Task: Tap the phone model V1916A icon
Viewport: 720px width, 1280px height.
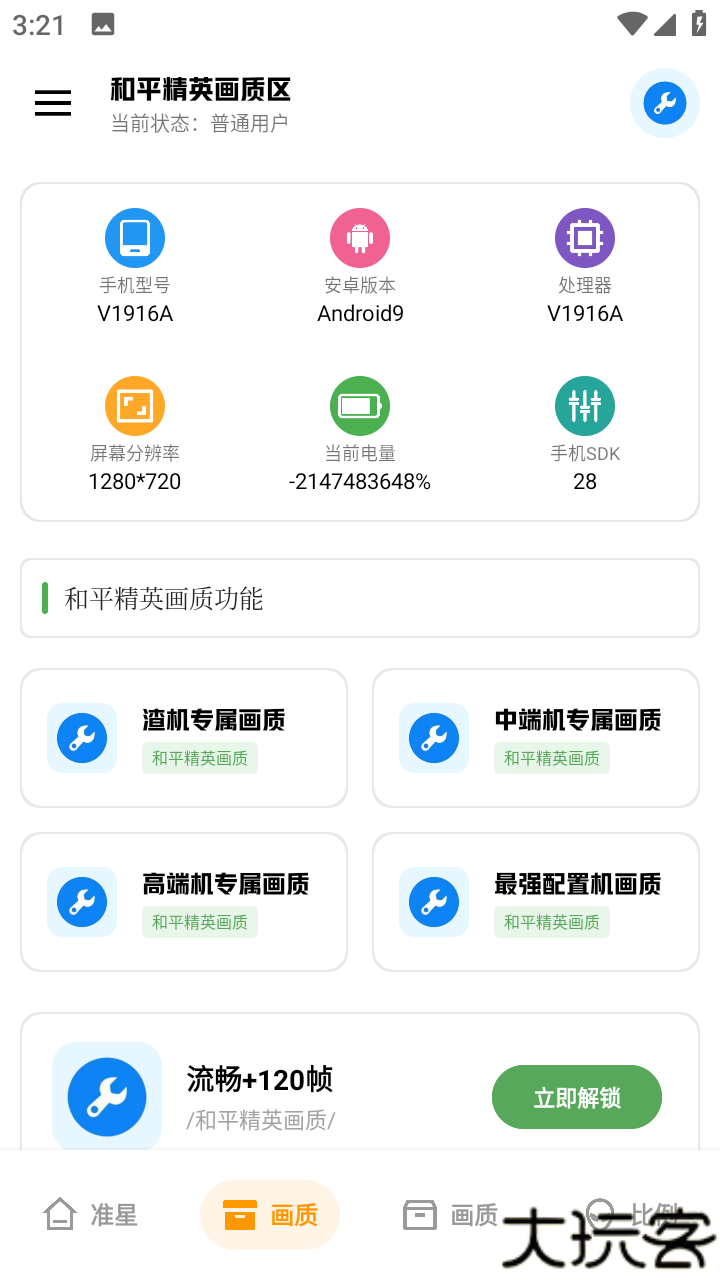Action: pyautogui.click(x=135, y=237)
